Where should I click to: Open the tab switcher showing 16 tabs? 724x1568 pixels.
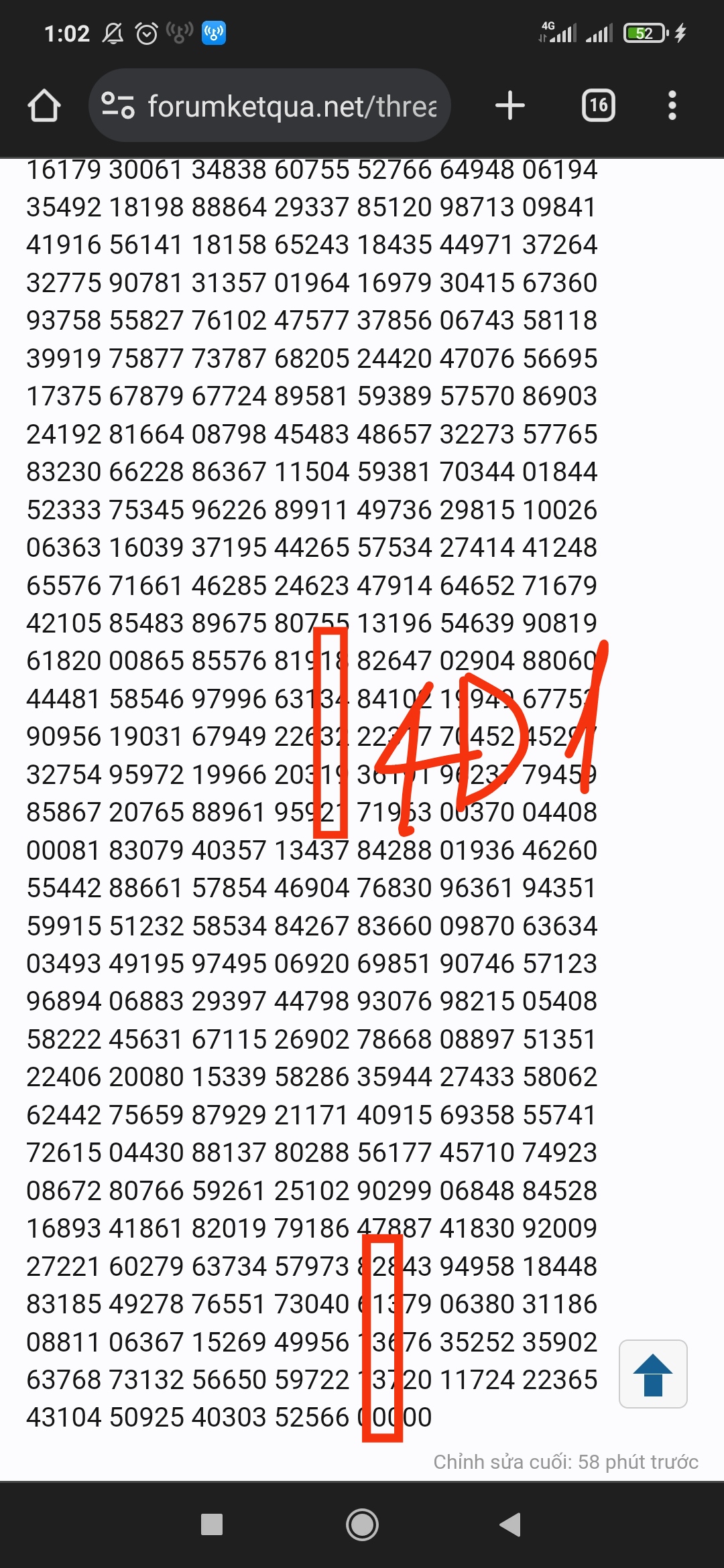[x=598, y=106]
